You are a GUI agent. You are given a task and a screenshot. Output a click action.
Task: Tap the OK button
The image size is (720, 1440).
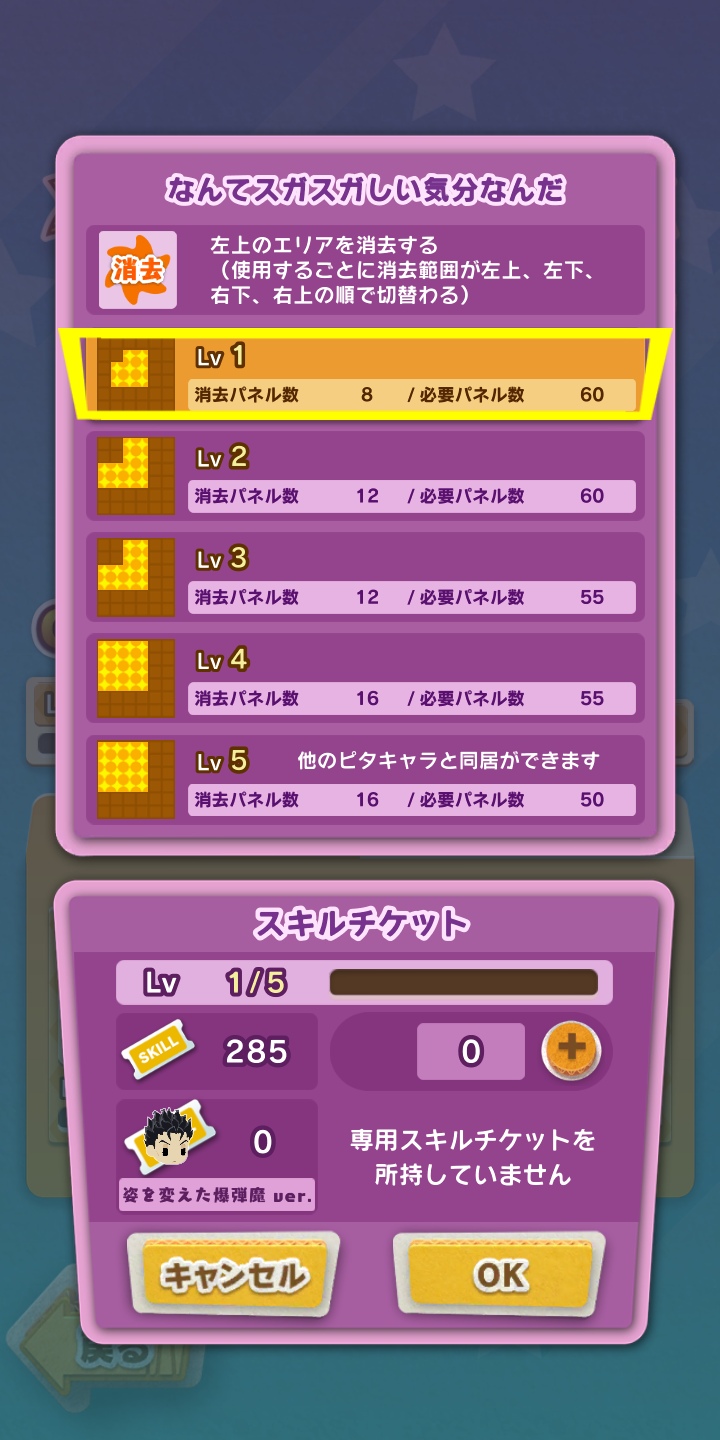500,1274
